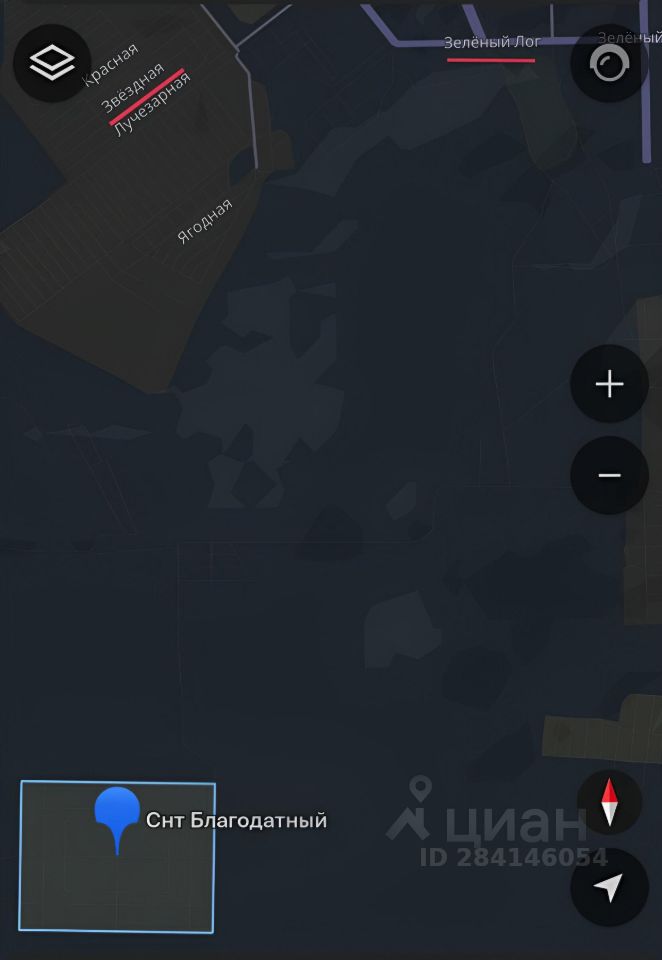Tap the round camera icon button
This screenshot has height=960, width=662.
pos(609,64)
